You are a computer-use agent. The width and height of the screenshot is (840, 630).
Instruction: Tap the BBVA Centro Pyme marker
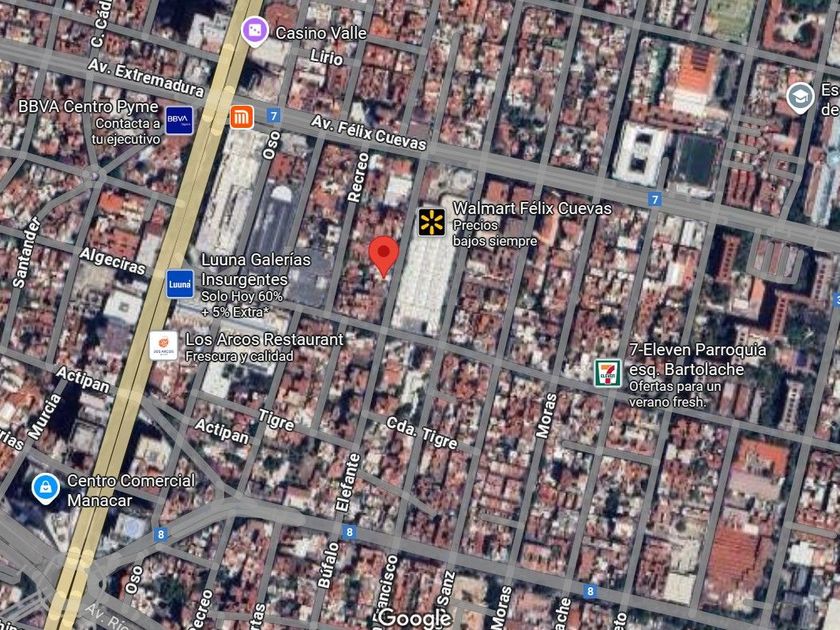click(179, 120)
